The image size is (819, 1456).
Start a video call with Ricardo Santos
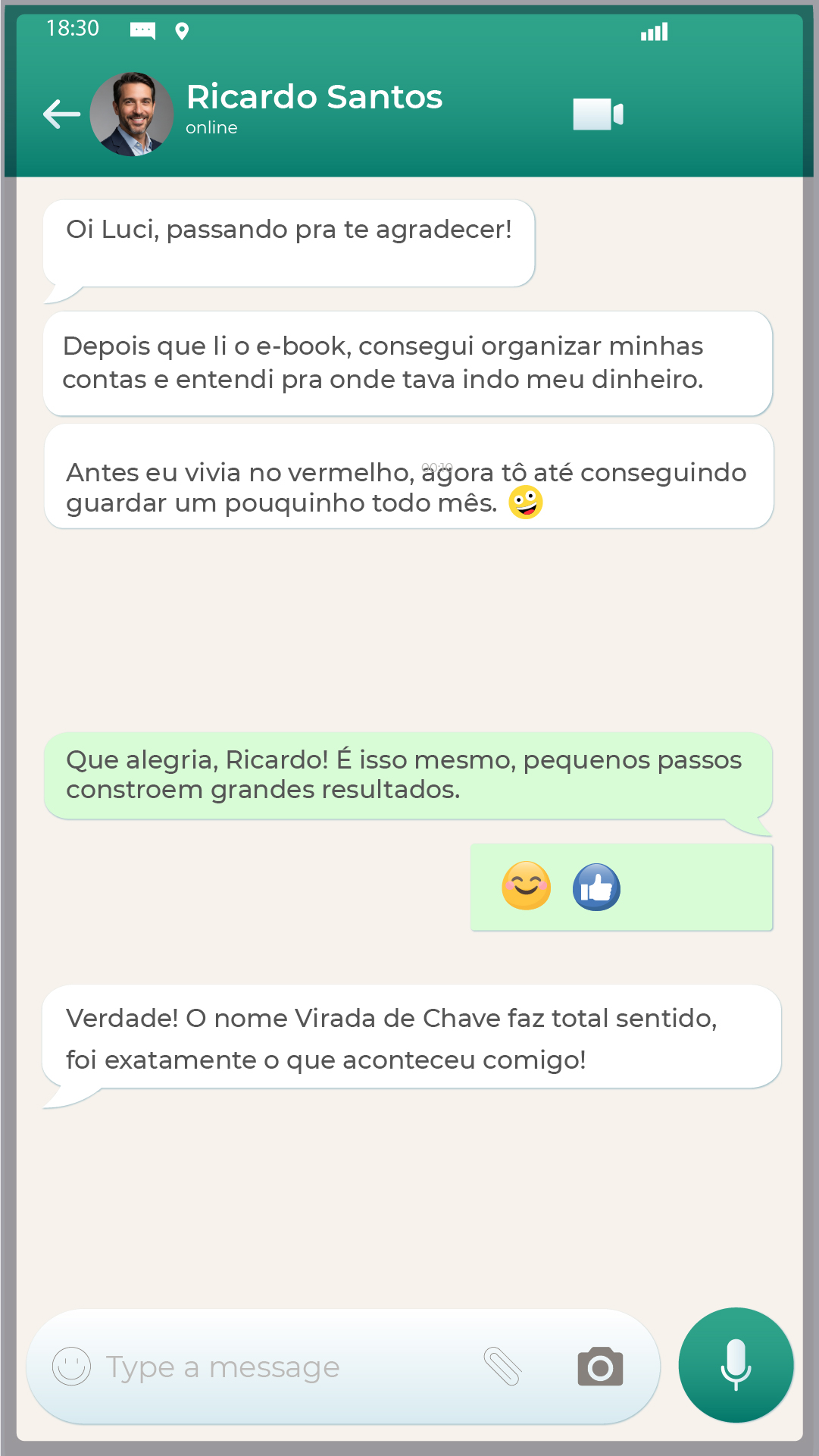click(597, 114)
